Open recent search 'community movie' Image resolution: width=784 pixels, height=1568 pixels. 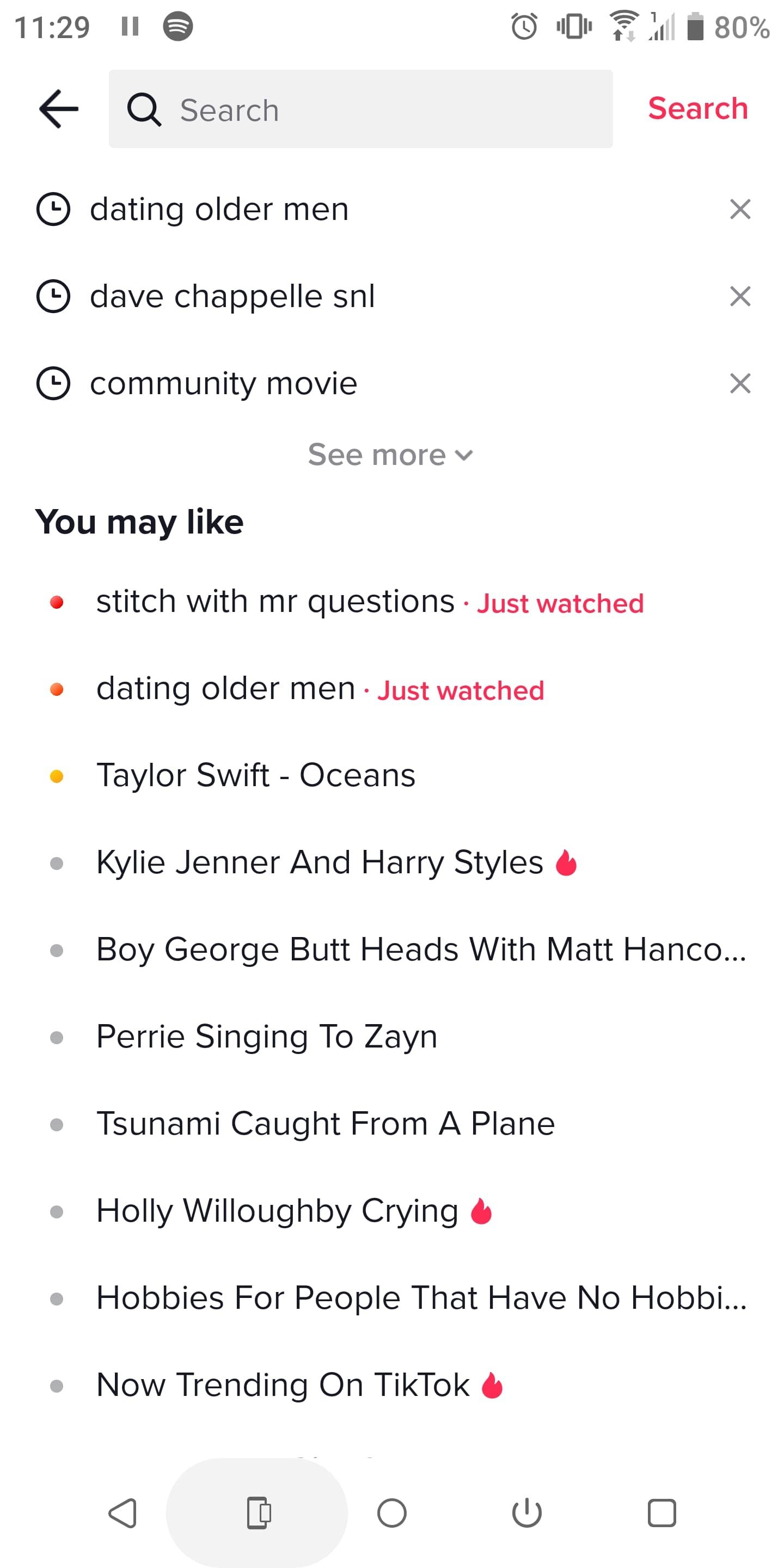tap(223, 383)
